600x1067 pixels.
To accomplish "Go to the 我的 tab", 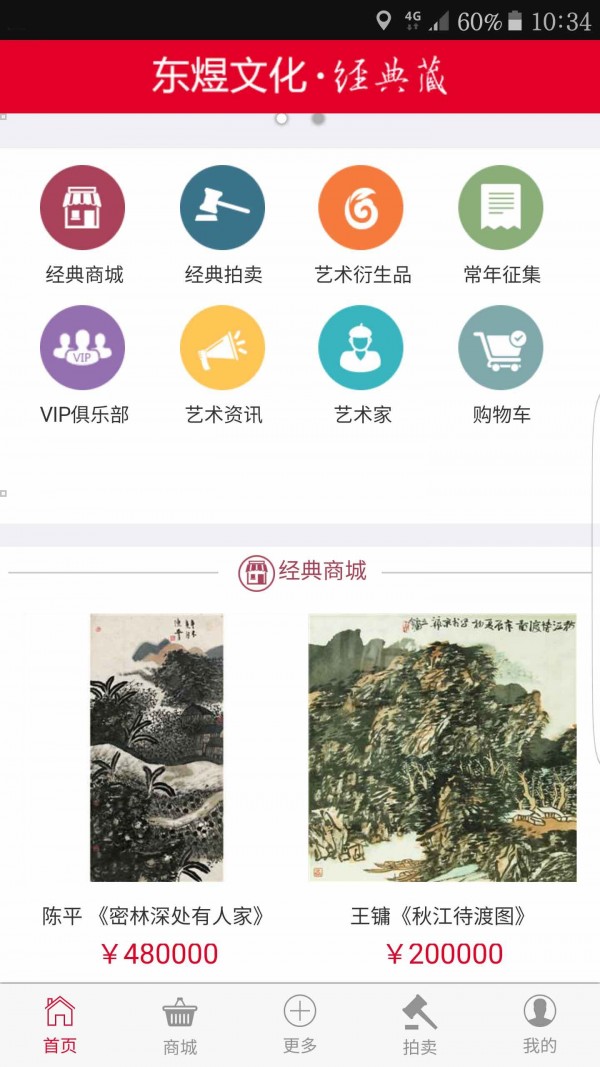I will (540, 1025).
